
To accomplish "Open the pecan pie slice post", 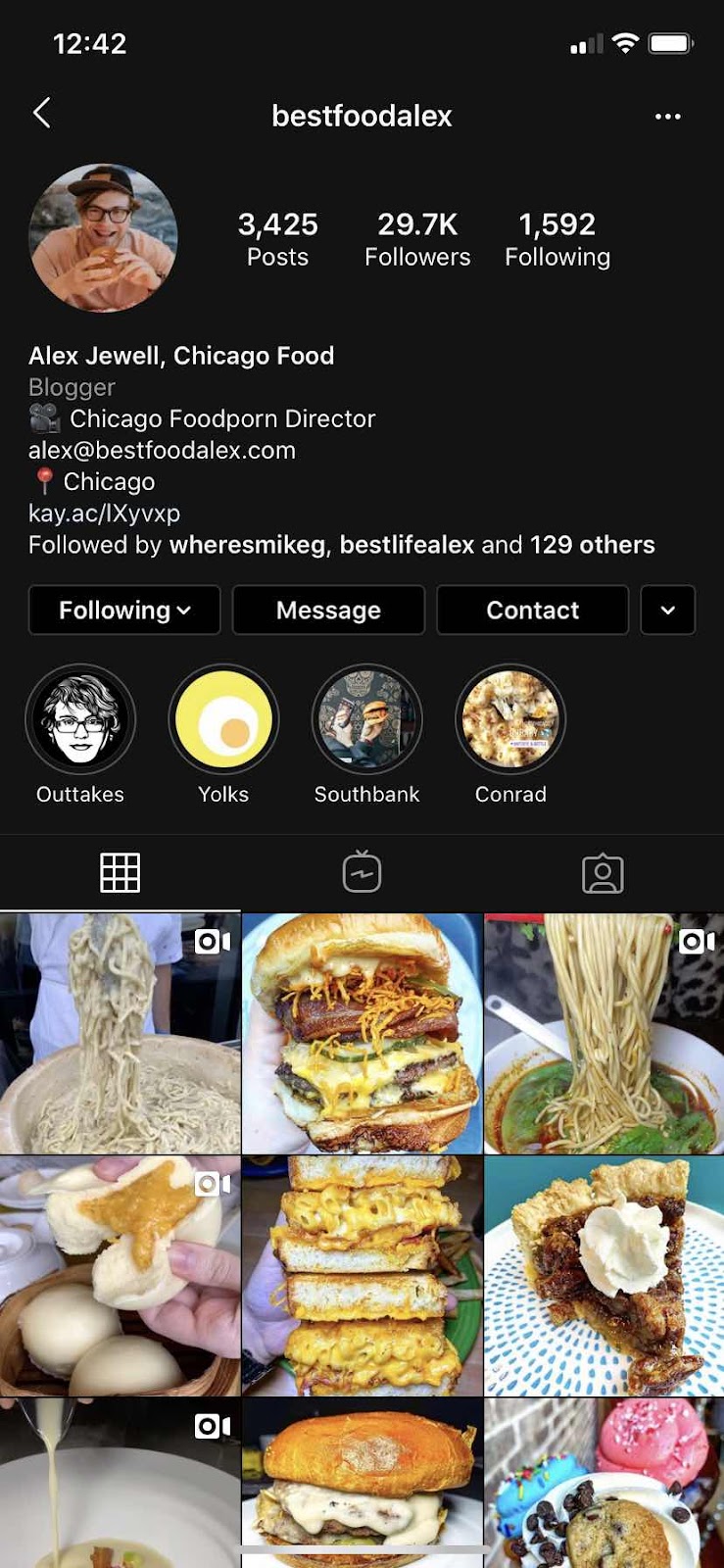I will (603, 1275).
